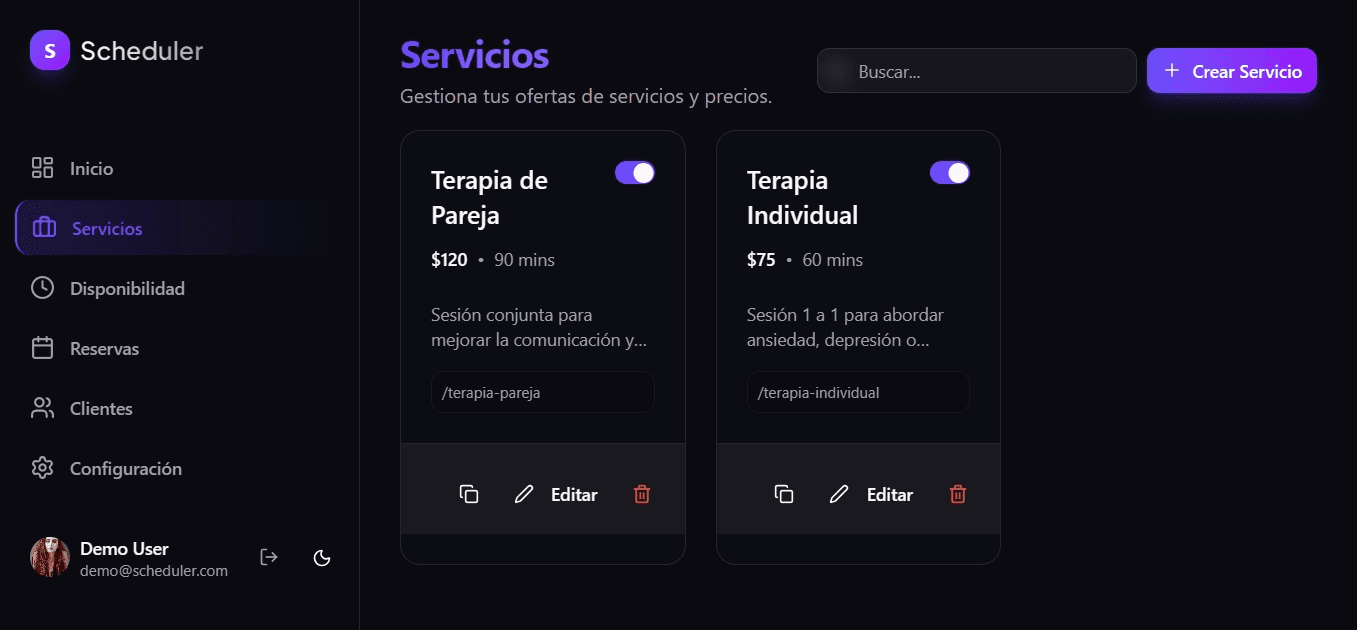Image resolution: width=1357 pixels, height=630 pixels.
Task: Switch theme with the moon icon
Action: point(322,557)
